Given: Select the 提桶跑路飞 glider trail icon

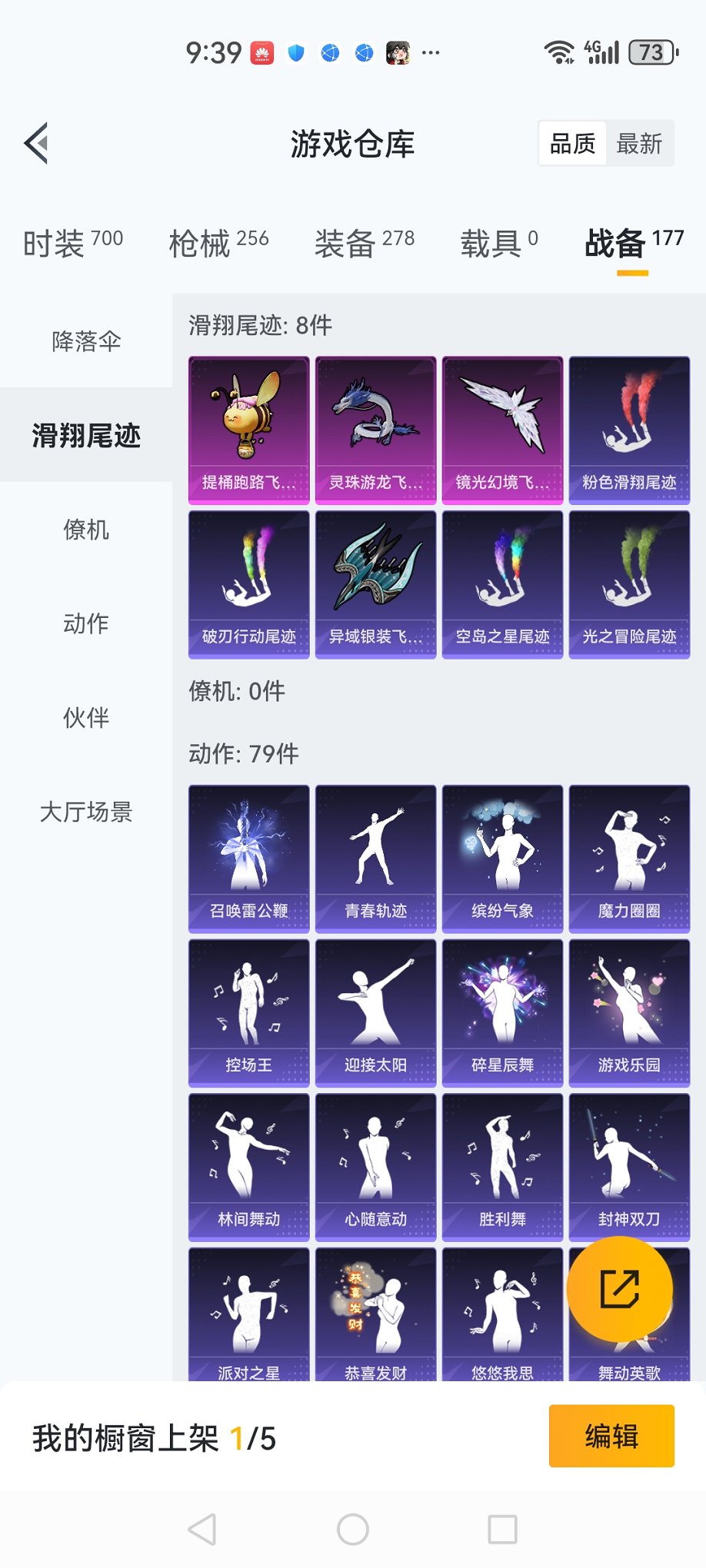Looking at the screenshot, I should (248, 428).
